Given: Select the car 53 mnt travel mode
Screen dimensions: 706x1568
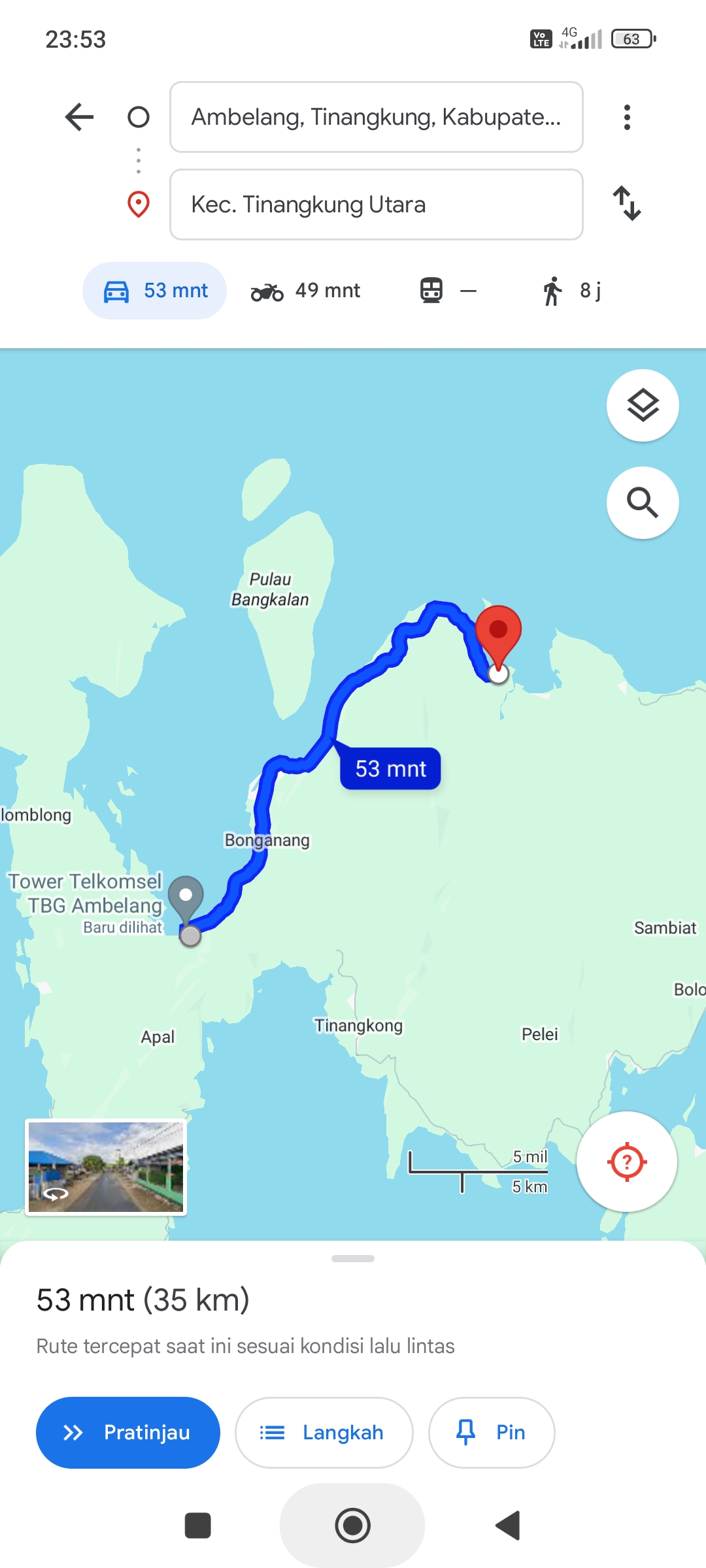Looking at the screenshot, I should click(x=155, y=291).
